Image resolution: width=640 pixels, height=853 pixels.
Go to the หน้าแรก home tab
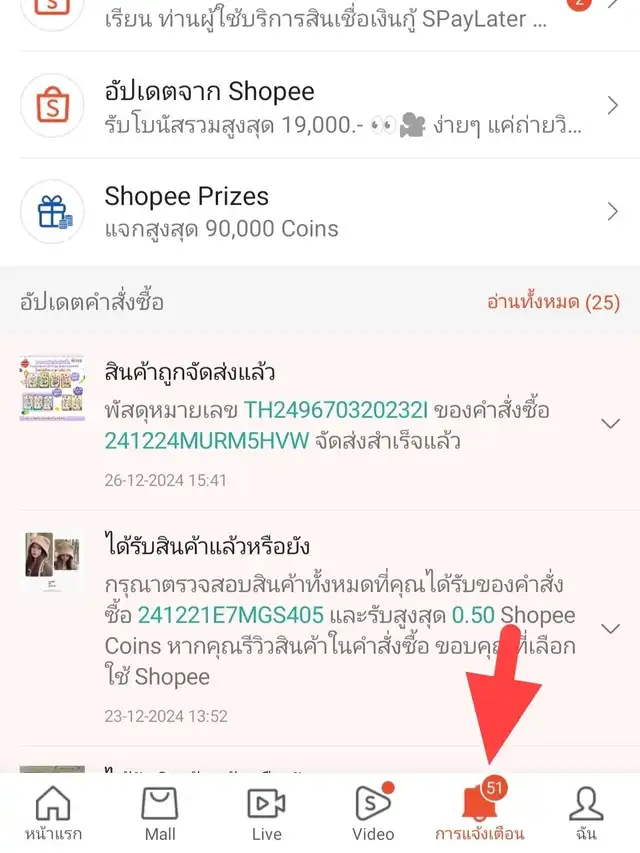tap(53, 813)
